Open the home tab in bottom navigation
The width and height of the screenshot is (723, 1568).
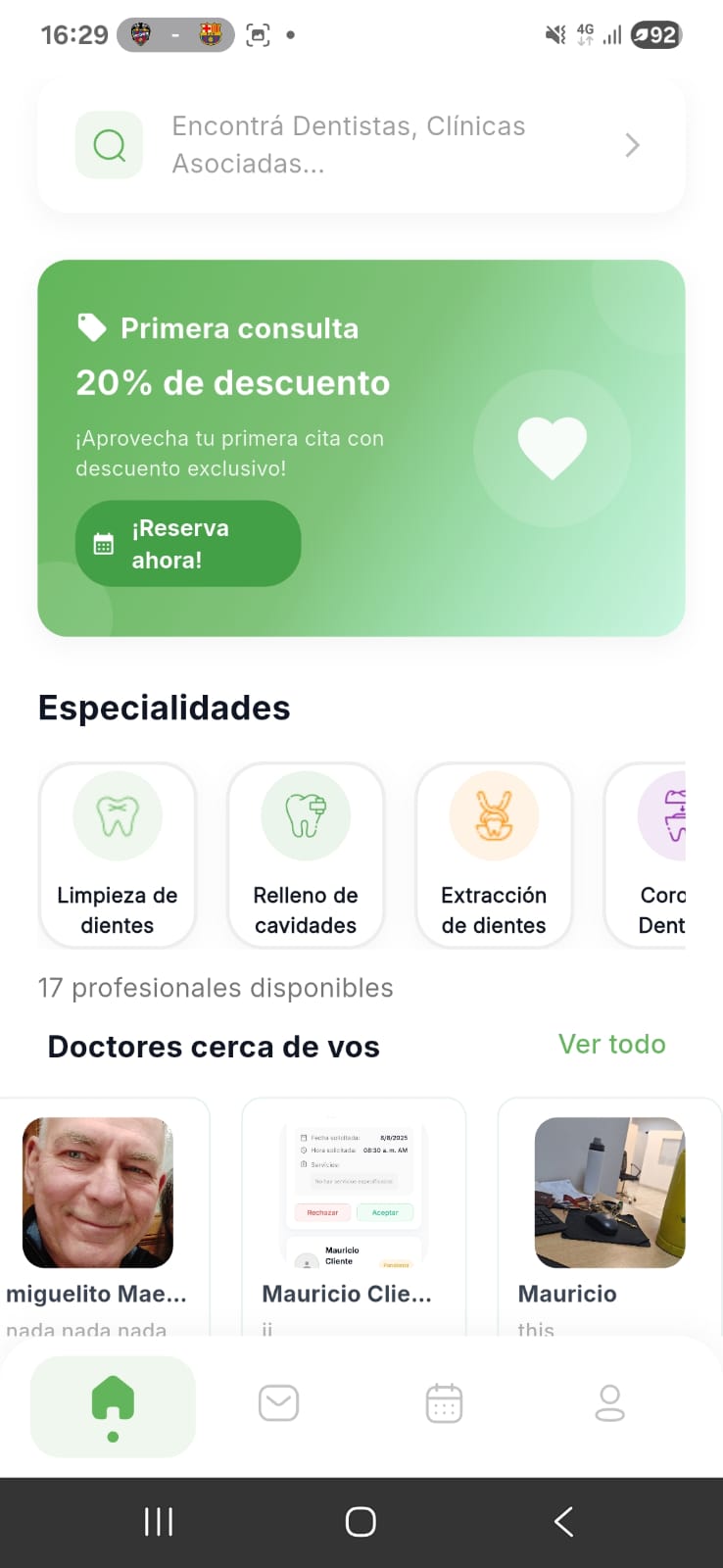pyautogui.click(x=112, y=1405)
